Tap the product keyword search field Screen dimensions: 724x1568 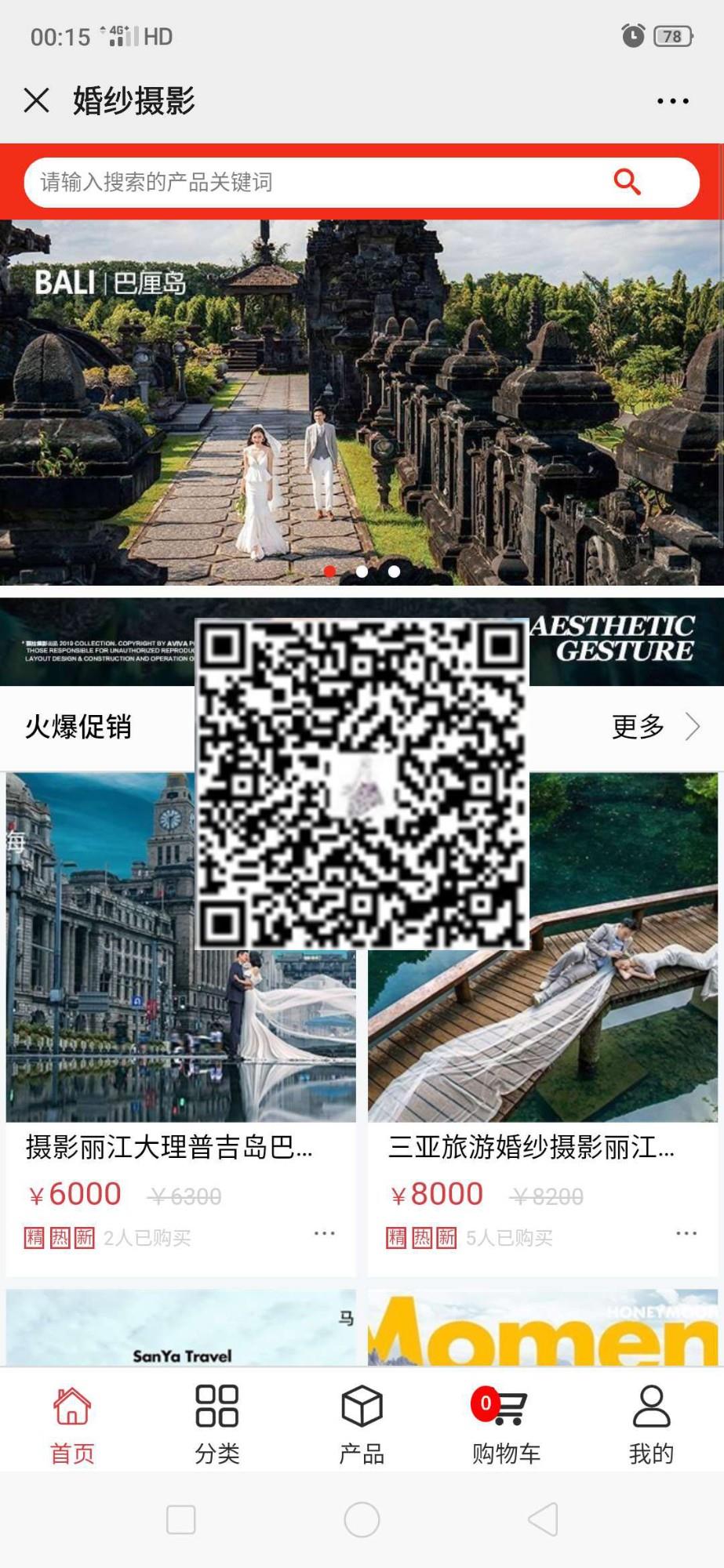[314, 182]
